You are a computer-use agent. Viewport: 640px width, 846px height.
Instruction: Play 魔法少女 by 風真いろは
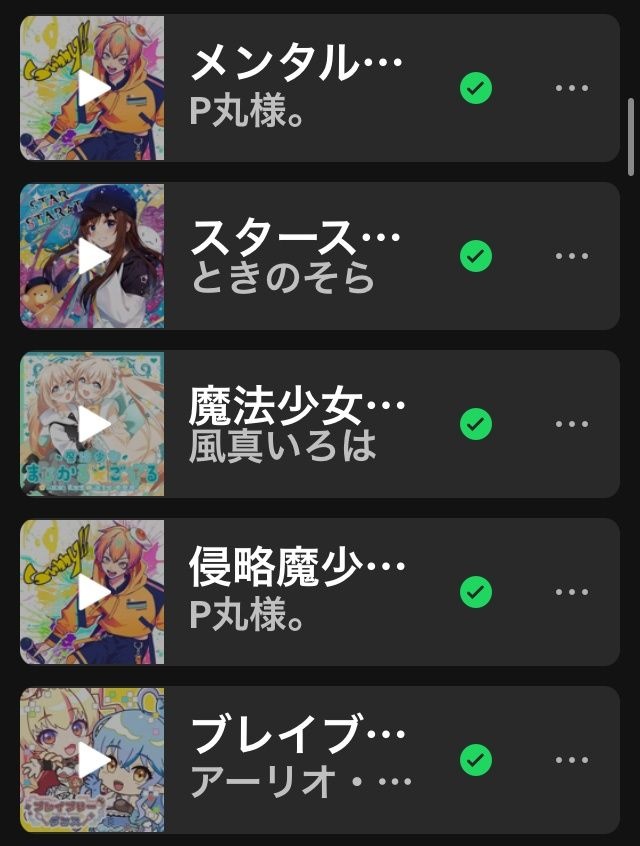click(94, 424)
